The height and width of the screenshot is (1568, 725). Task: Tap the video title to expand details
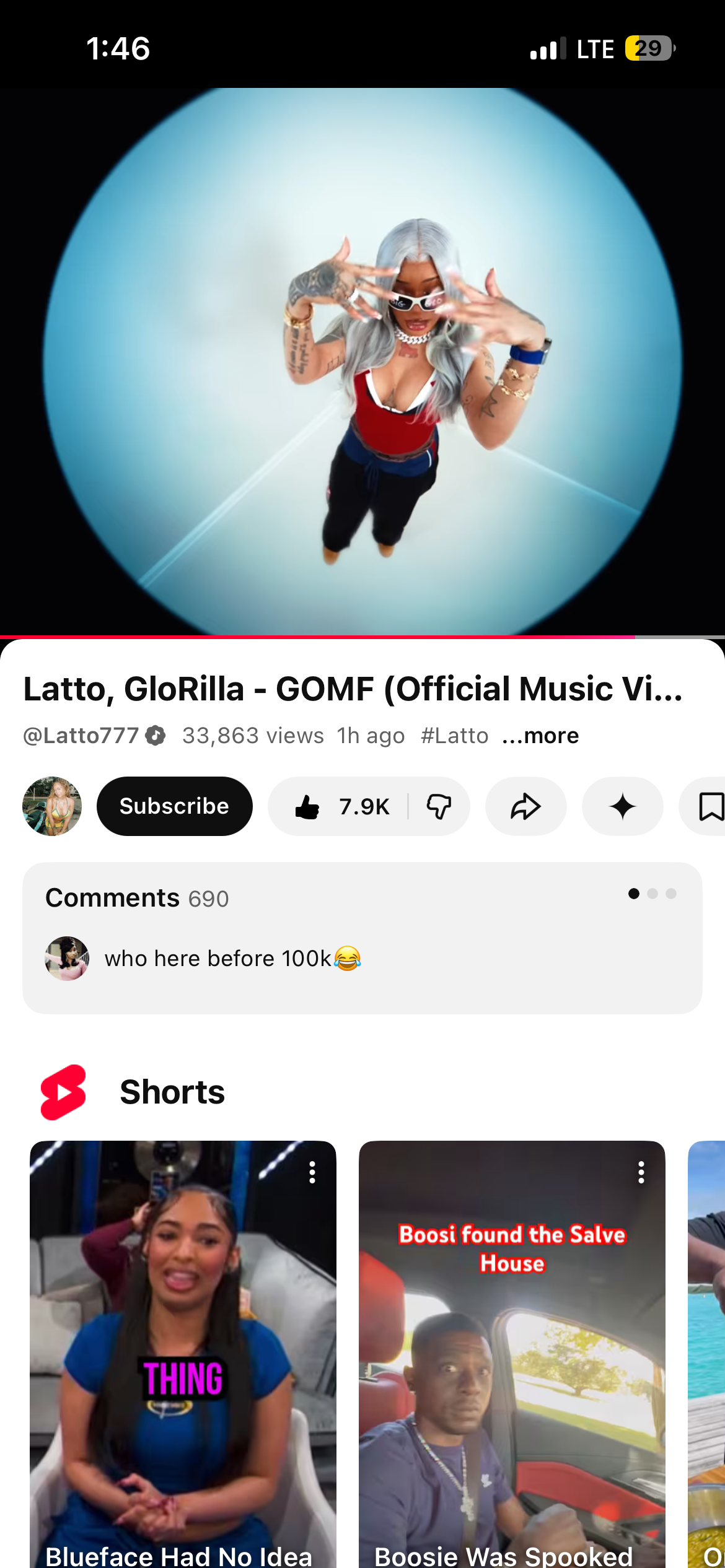click(x=353, y=689)
